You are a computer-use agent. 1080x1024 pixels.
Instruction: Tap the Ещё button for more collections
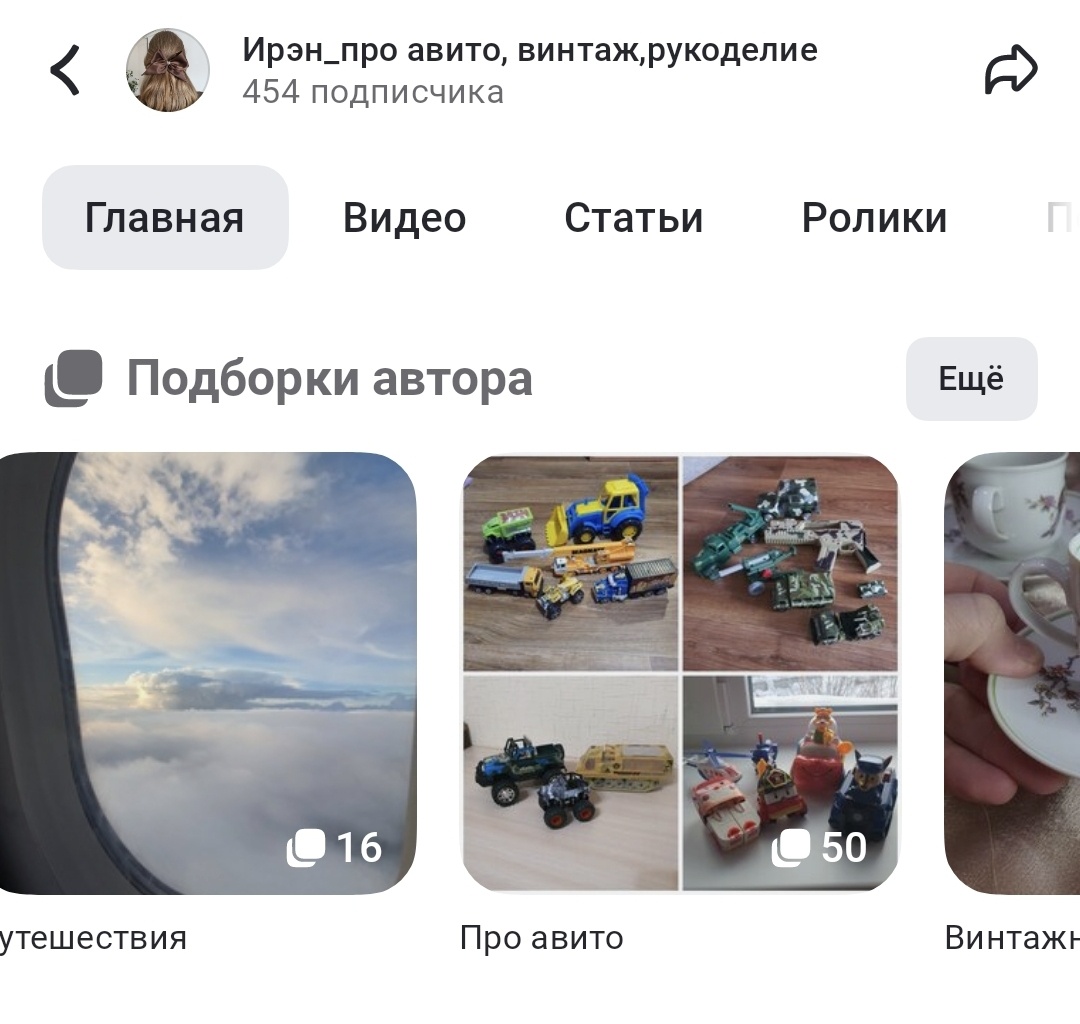pos(971,379)
